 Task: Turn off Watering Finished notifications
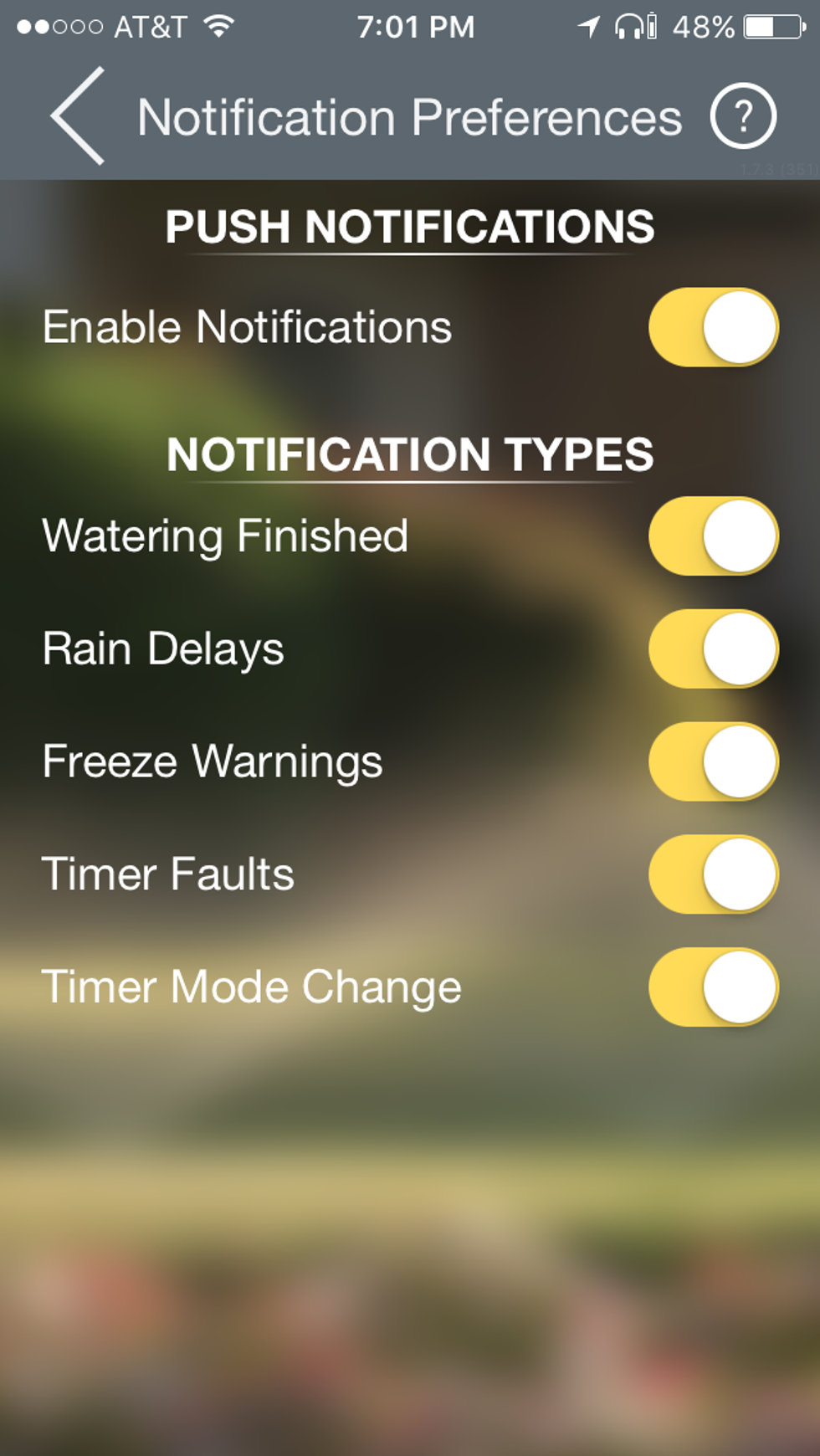point(711,536)
